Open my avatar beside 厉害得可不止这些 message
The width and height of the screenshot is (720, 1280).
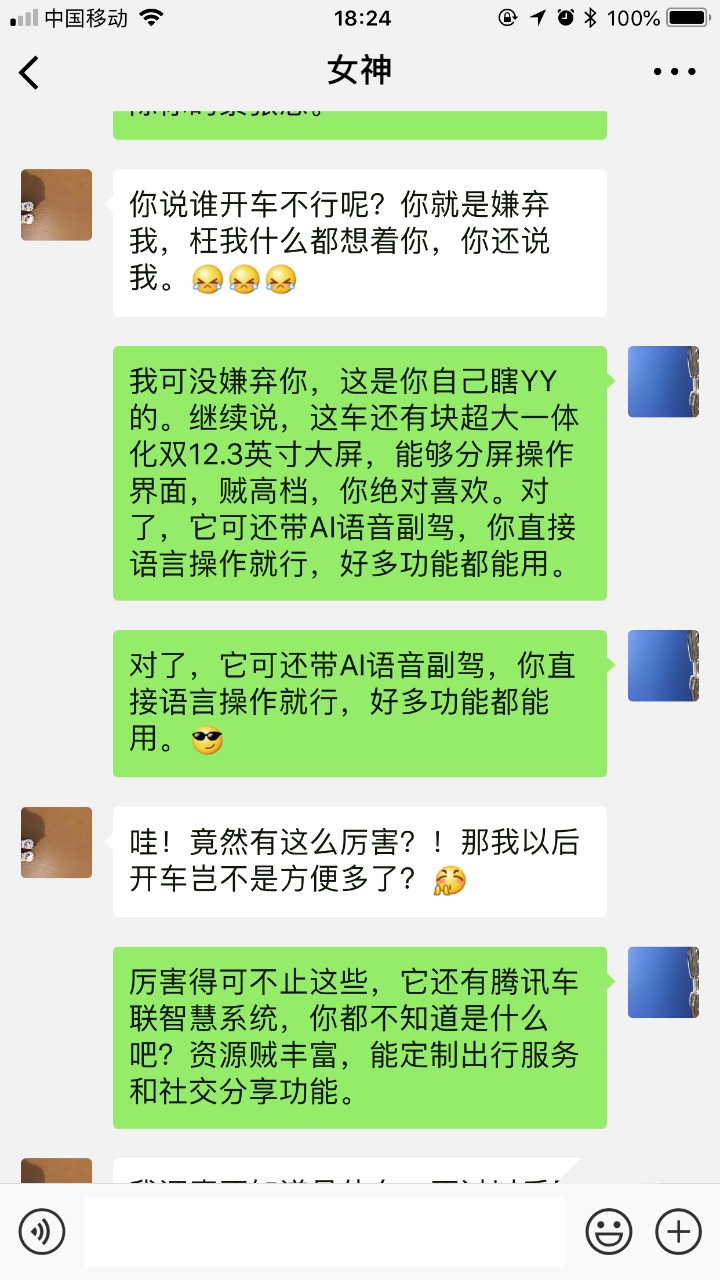pyautogui.click(x=663, y=982)
